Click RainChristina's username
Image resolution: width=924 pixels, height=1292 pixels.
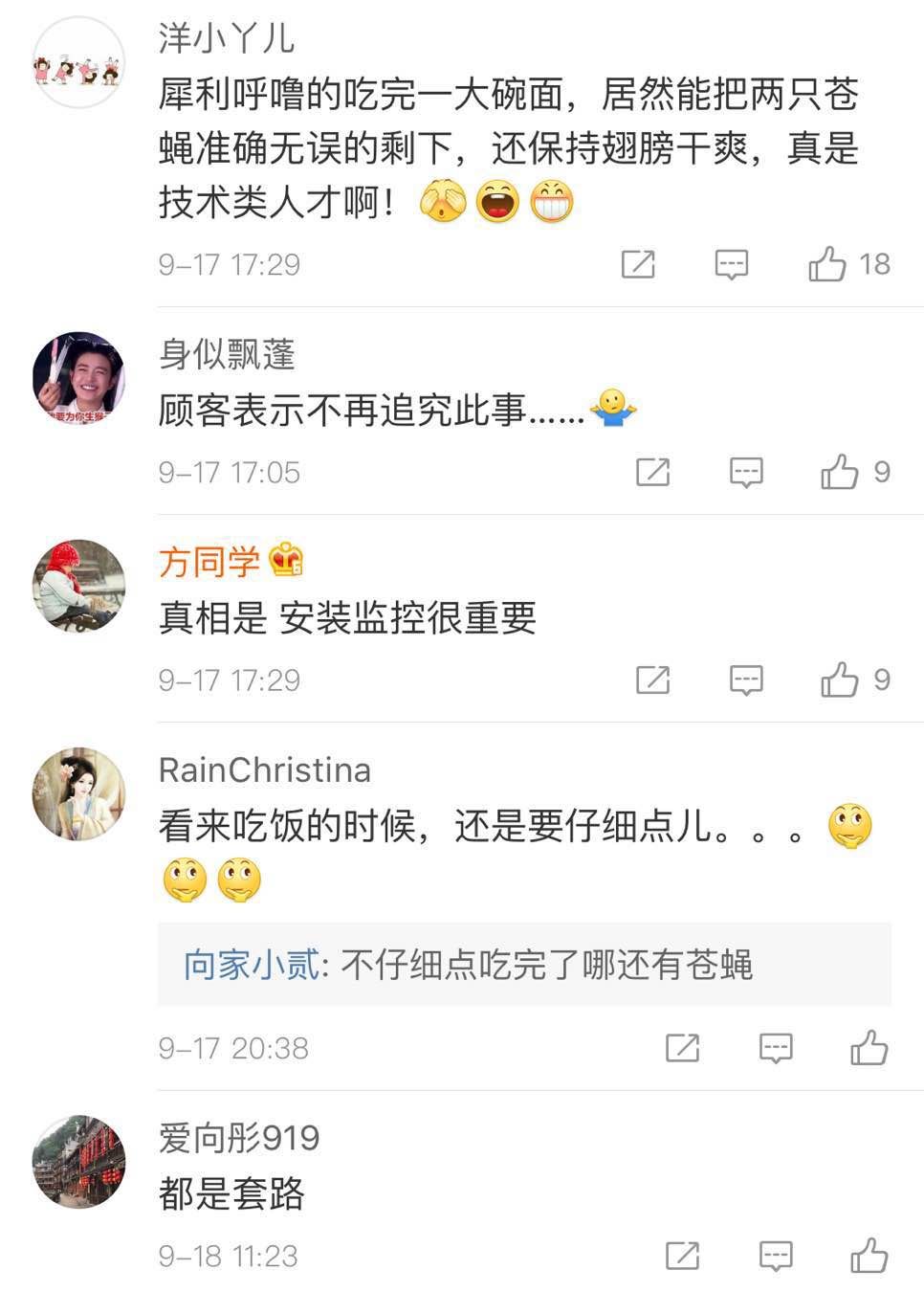(x=265, y=769)
